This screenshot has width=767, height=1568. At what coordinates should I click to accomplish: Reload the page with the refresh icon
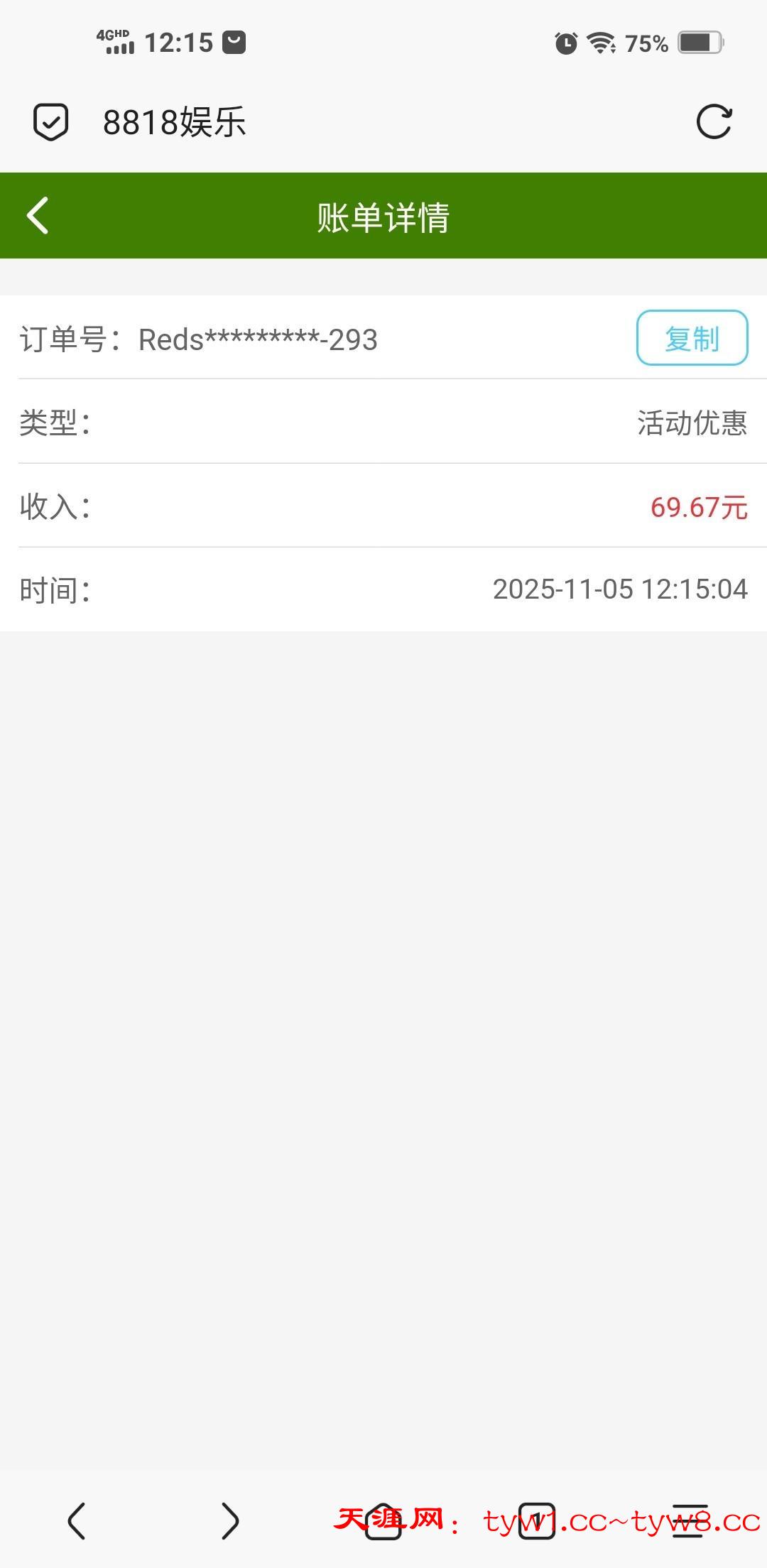(714, 121)
